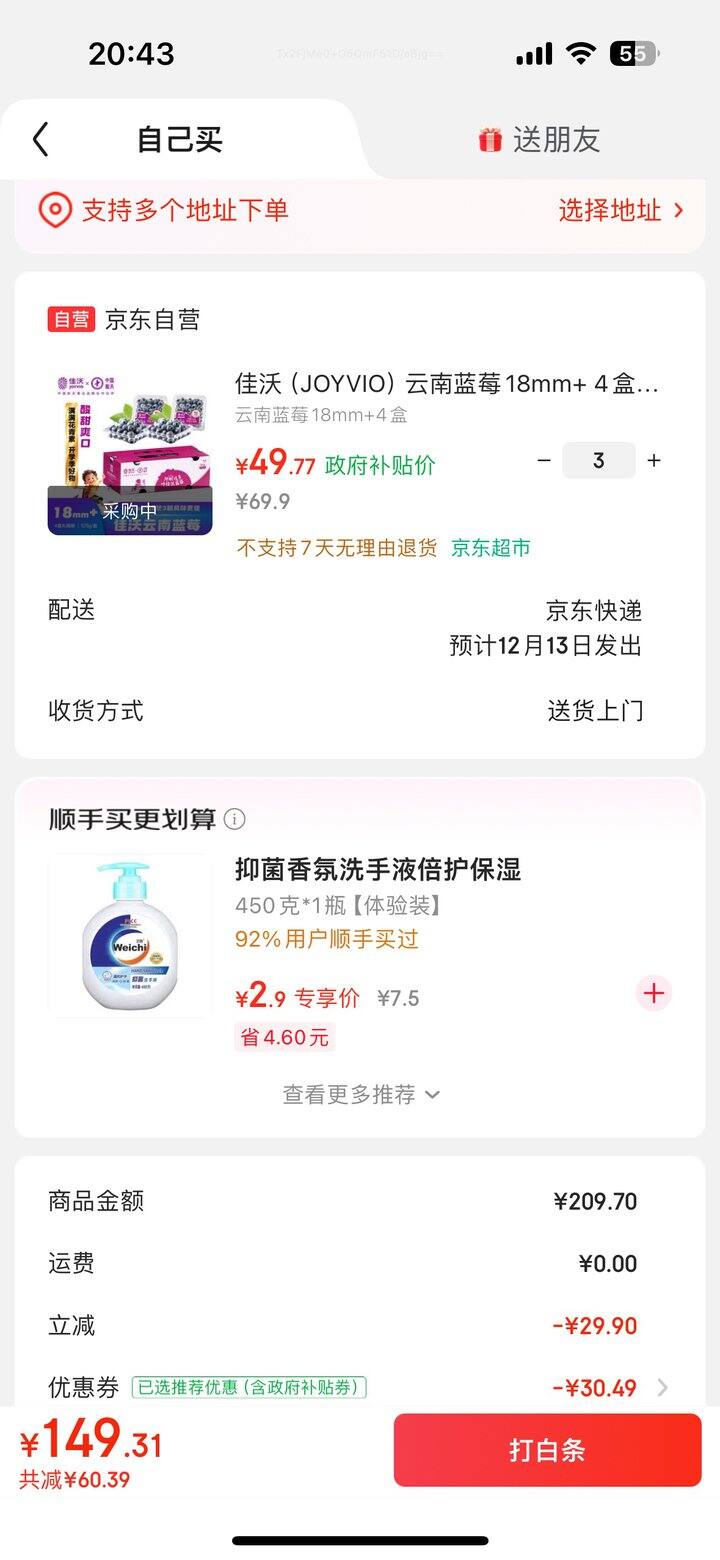Tap the quantity field showing 3
This screenshot has width=720, height=1560.
[x=599, y=461]
